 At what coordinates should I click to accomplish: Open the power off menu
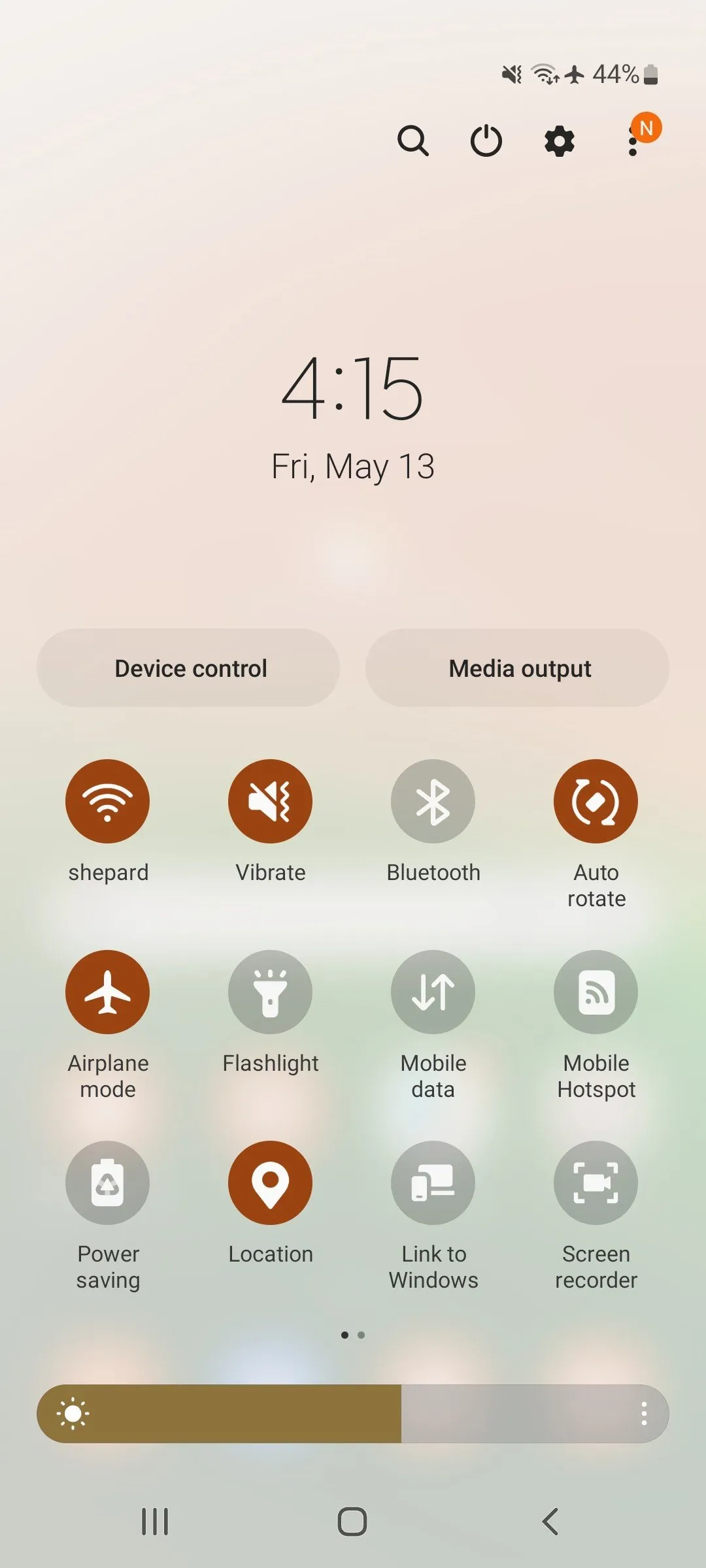tap(486, 140)
